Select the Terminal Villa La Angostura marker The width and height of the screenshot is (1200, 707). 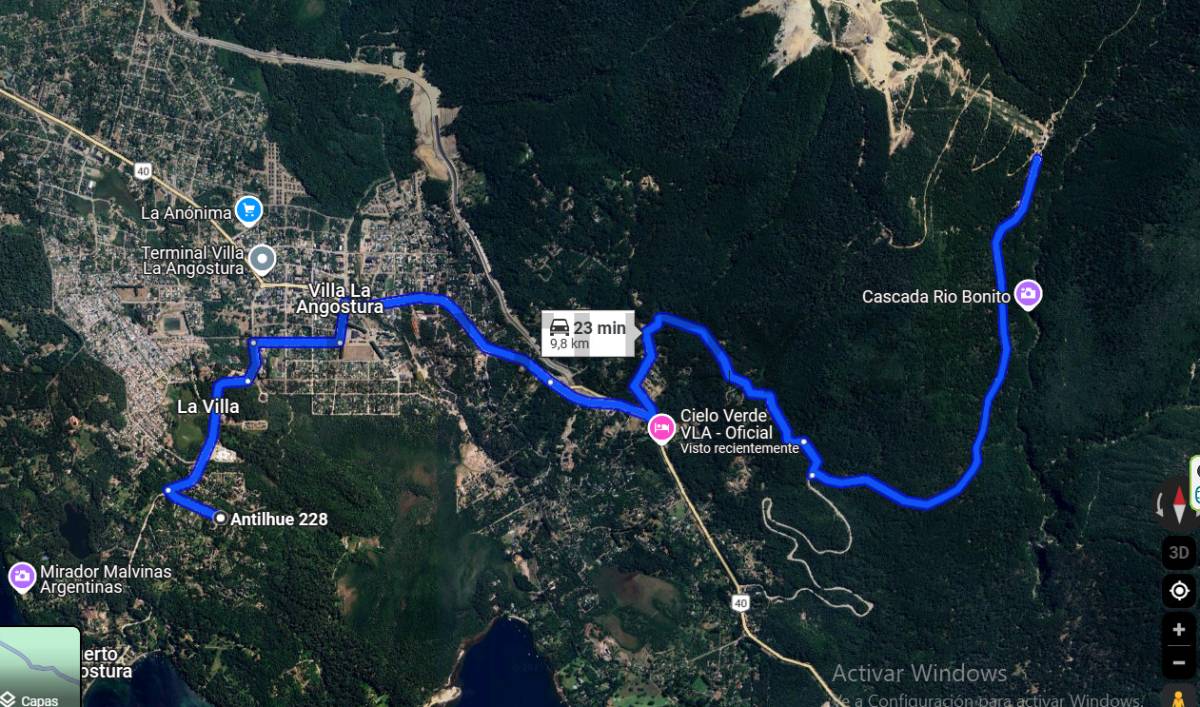coord(262,260)
